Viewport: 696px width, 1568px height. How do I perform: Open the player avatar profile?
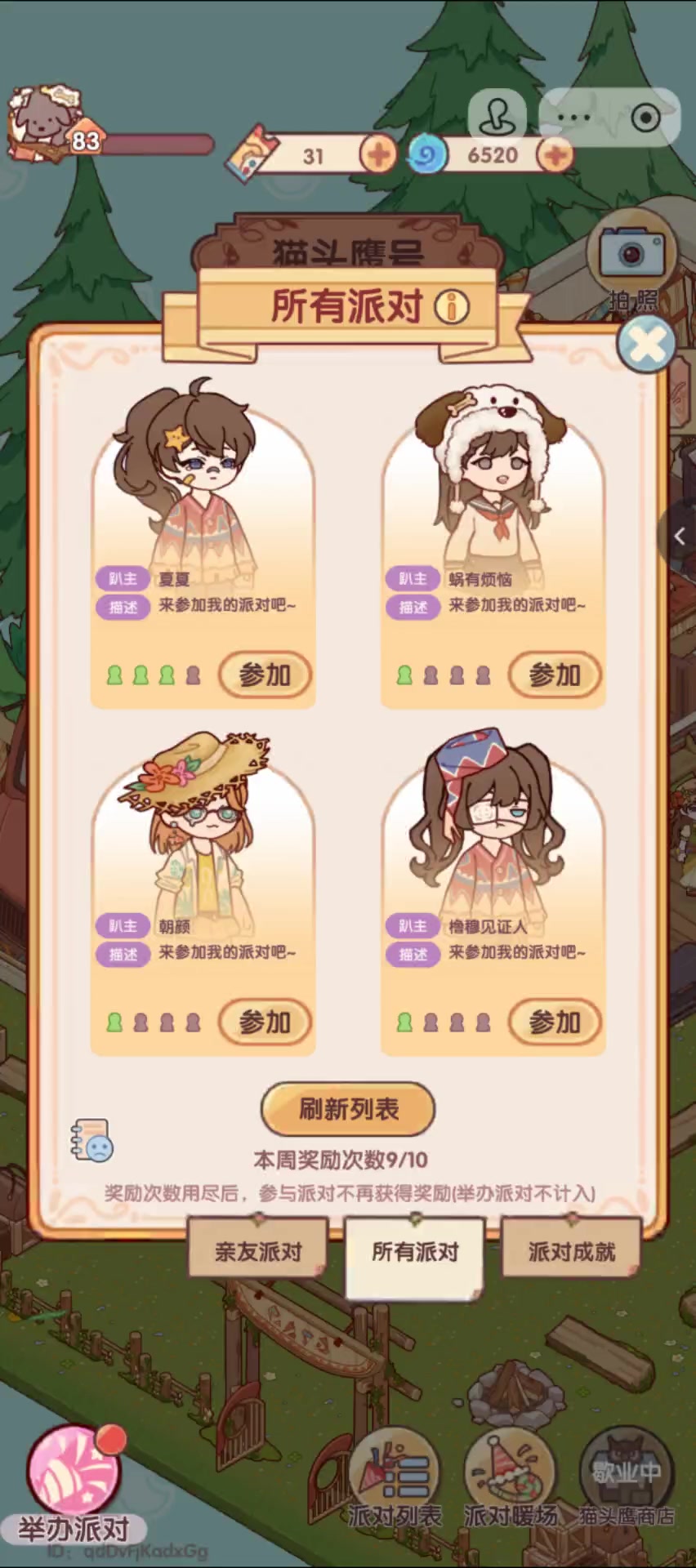point(42,122)
